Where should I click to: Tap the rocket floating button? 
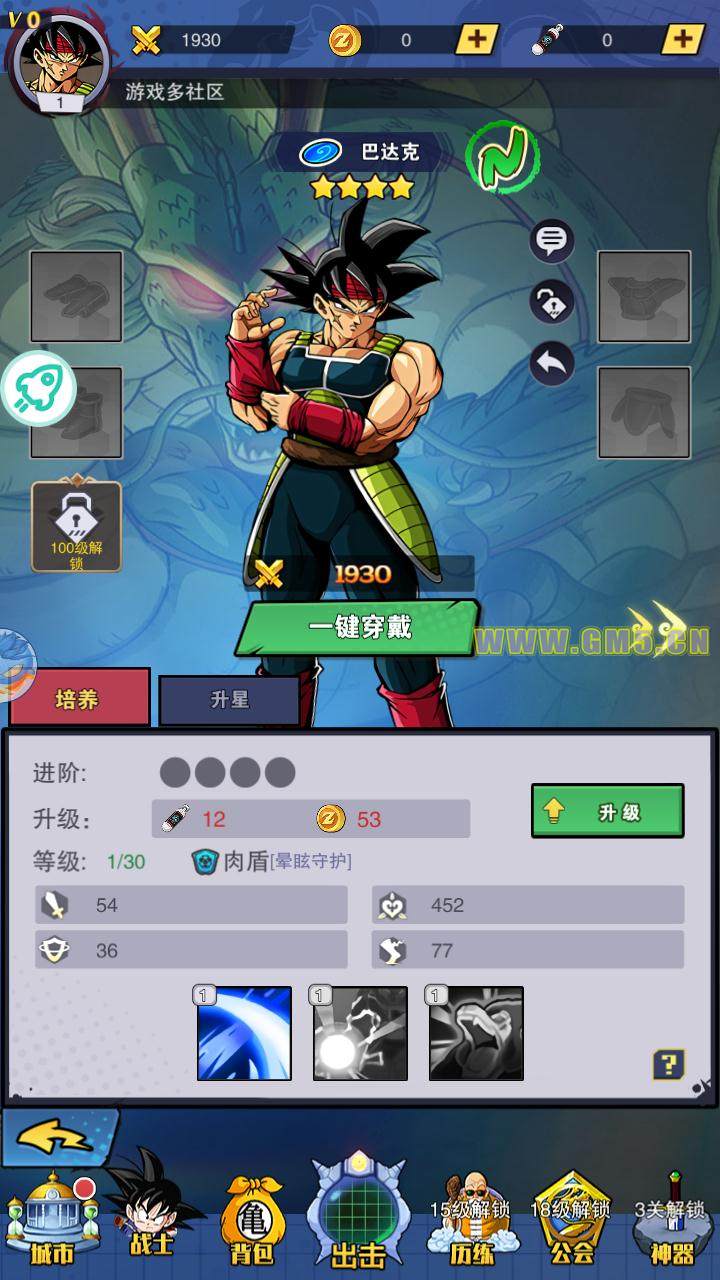coord(38,388)
